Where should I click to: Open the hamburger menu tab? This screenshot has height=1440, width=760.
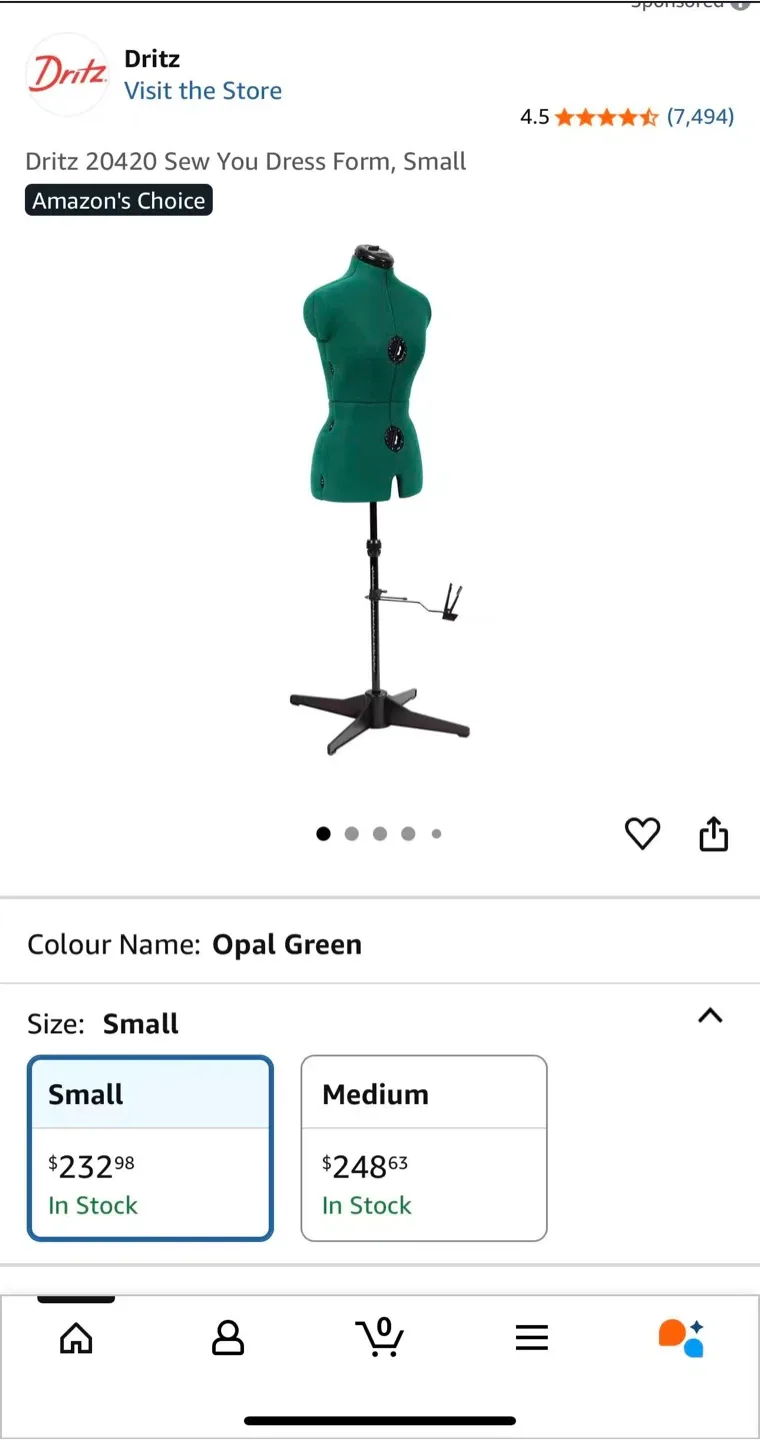point(532,1338)
